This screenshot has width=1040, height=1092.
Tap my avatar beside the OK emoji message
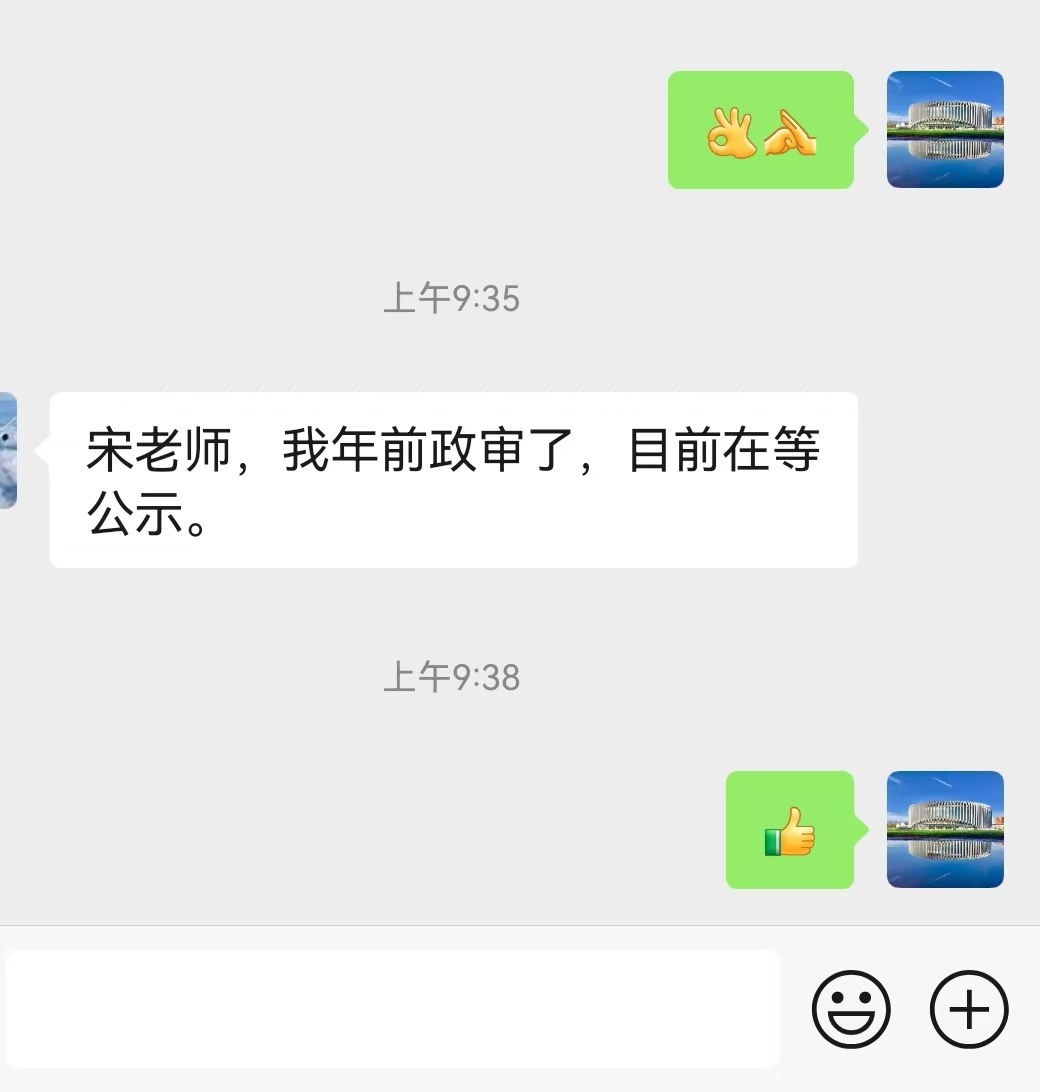click(945, 129)
